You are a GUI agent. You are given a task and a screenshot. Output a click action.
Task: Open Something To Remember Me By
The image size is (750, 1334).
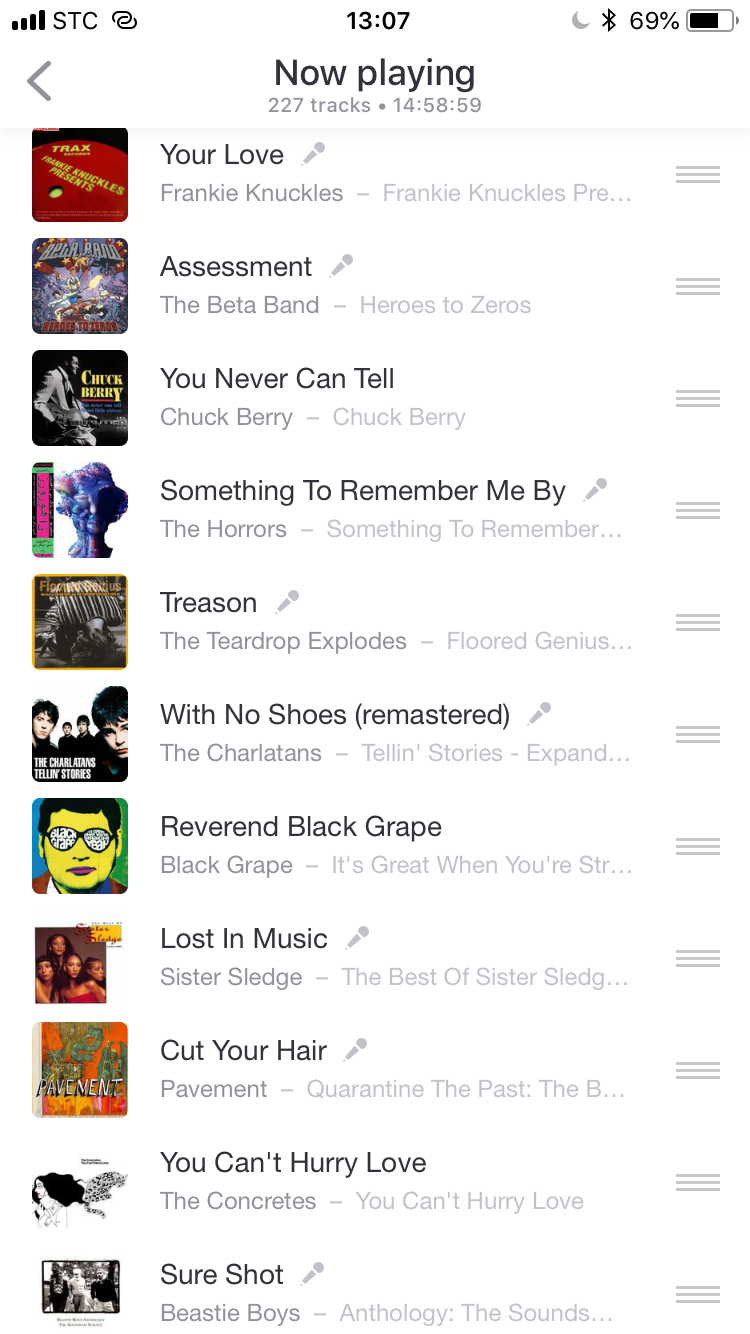tap(375, 510)
